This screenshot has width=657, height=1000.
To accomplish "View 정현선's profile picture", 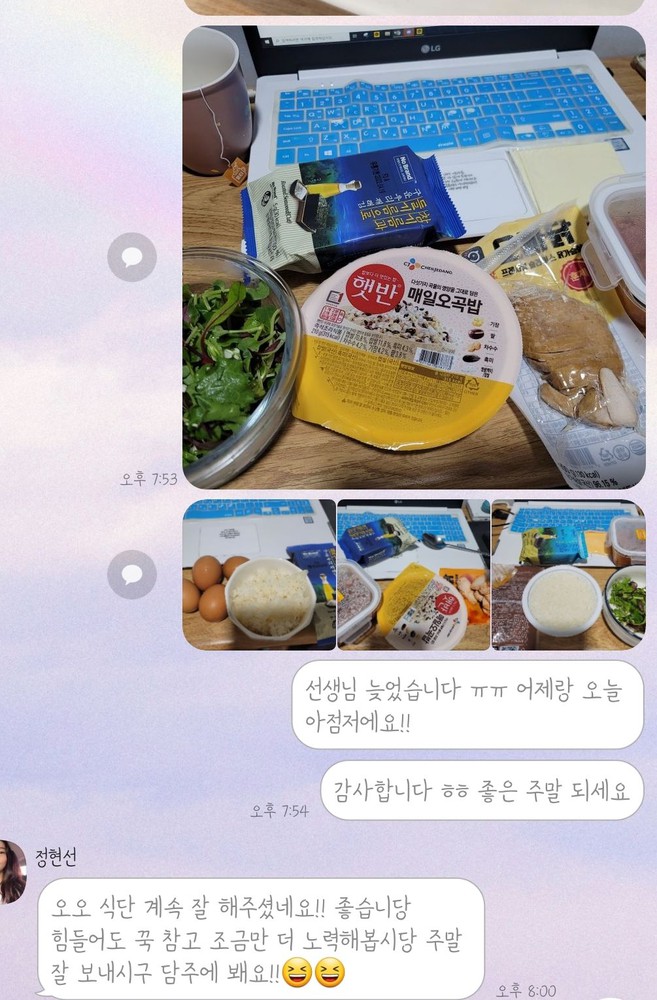I will [x=12, y=872].
